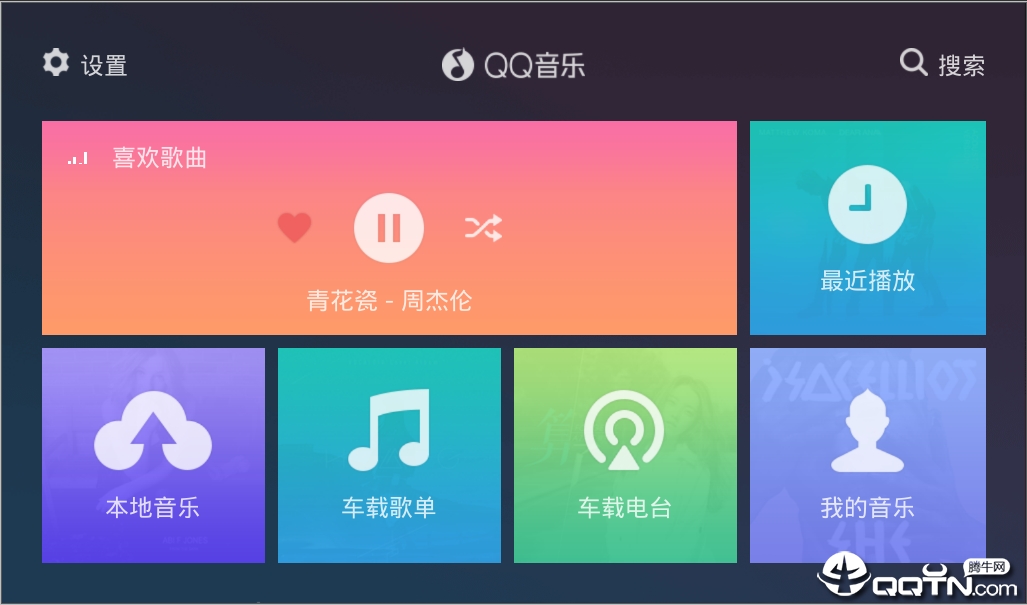Open the 搜索 search
1027x605 pixels.
click(942, 65)
